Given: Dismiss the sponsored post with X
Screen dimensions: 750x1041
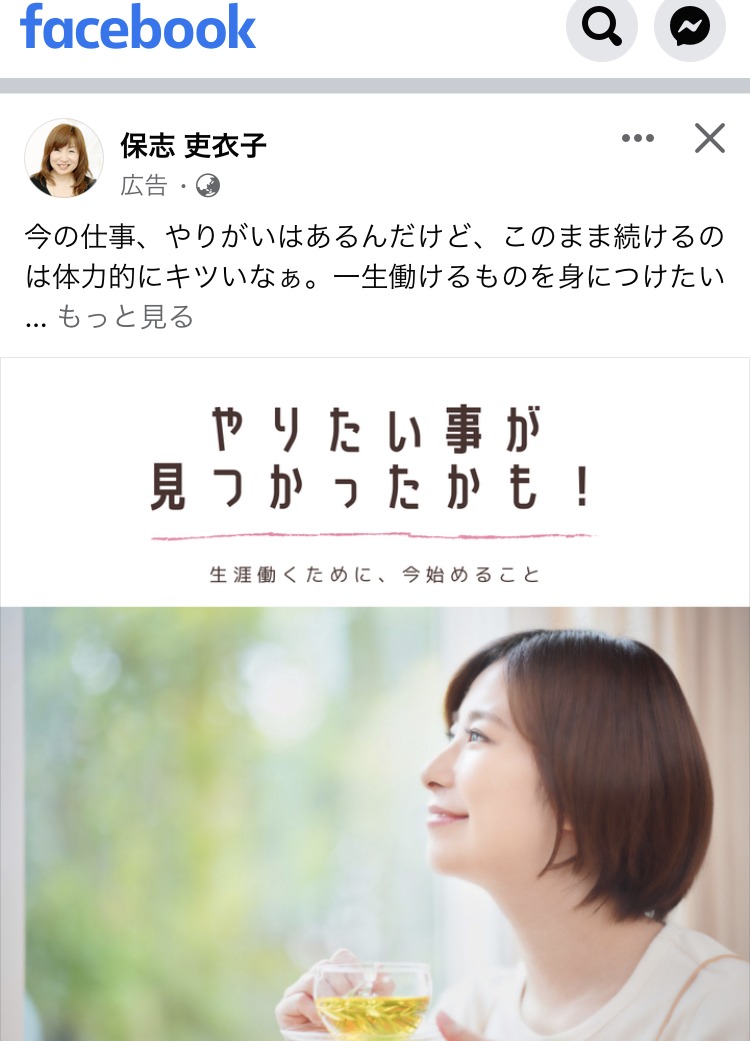Looking at the screenshot, I should [709, 139].
